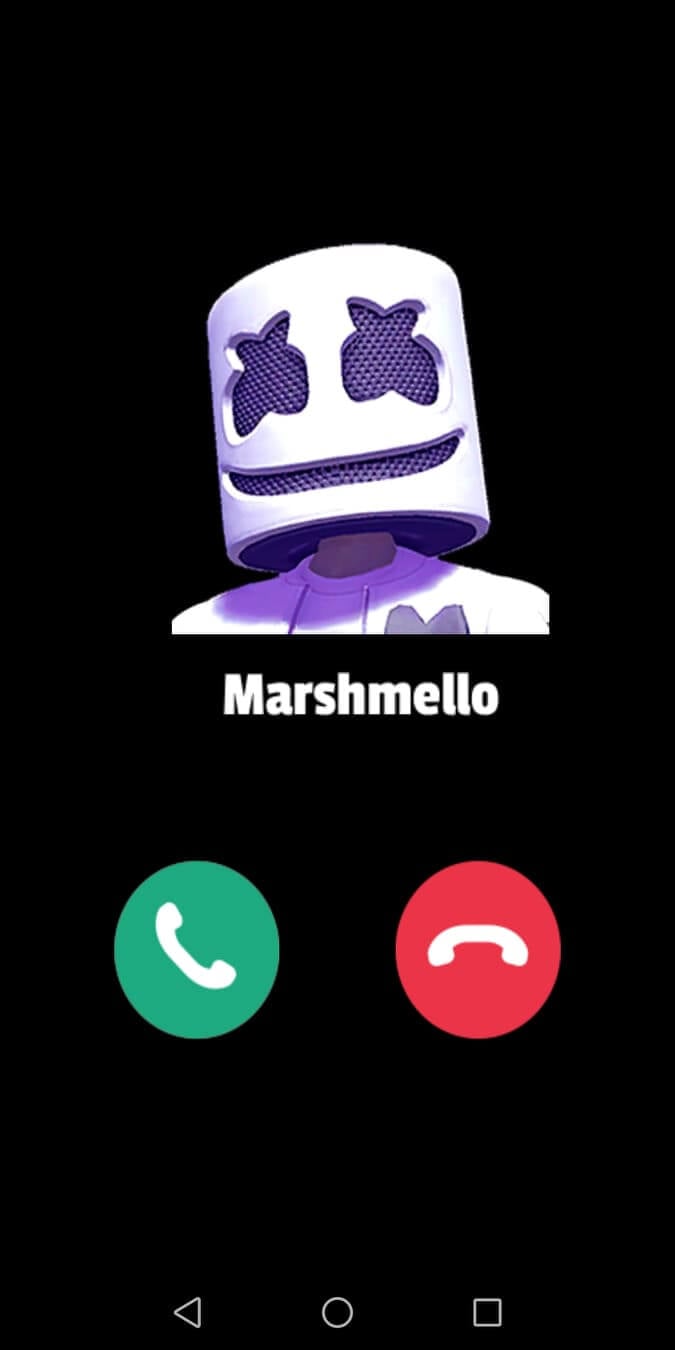This screenshot has height=1350, width=675.
Task: Decline the incoming call with red button
Action: 478,949
